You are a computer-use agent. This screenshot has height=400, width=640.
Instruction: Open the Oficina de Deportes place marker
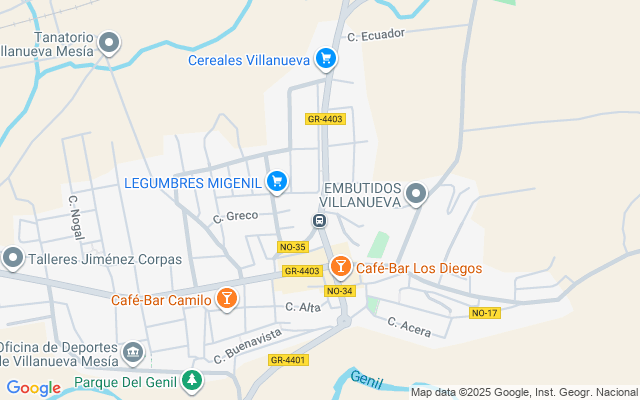[x=133, y=354]
